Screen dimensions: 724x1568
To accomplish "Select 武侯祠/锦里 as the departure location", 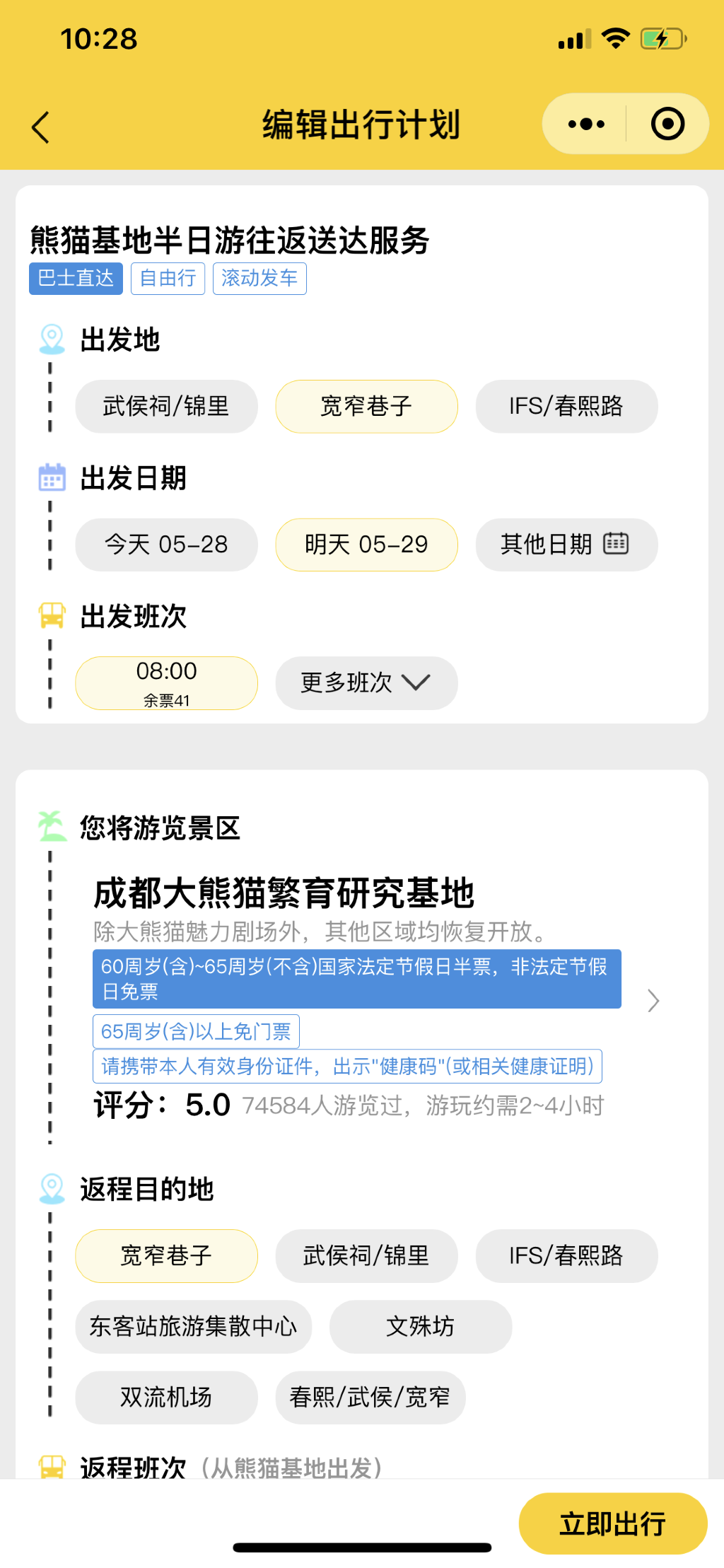I will 166,406.
